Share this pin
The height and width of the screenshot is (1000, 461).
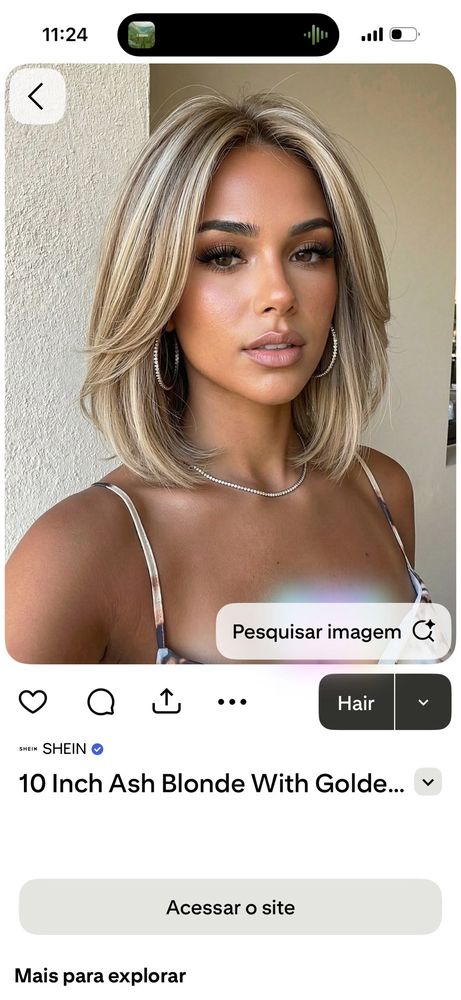click(x=166, y=701)
